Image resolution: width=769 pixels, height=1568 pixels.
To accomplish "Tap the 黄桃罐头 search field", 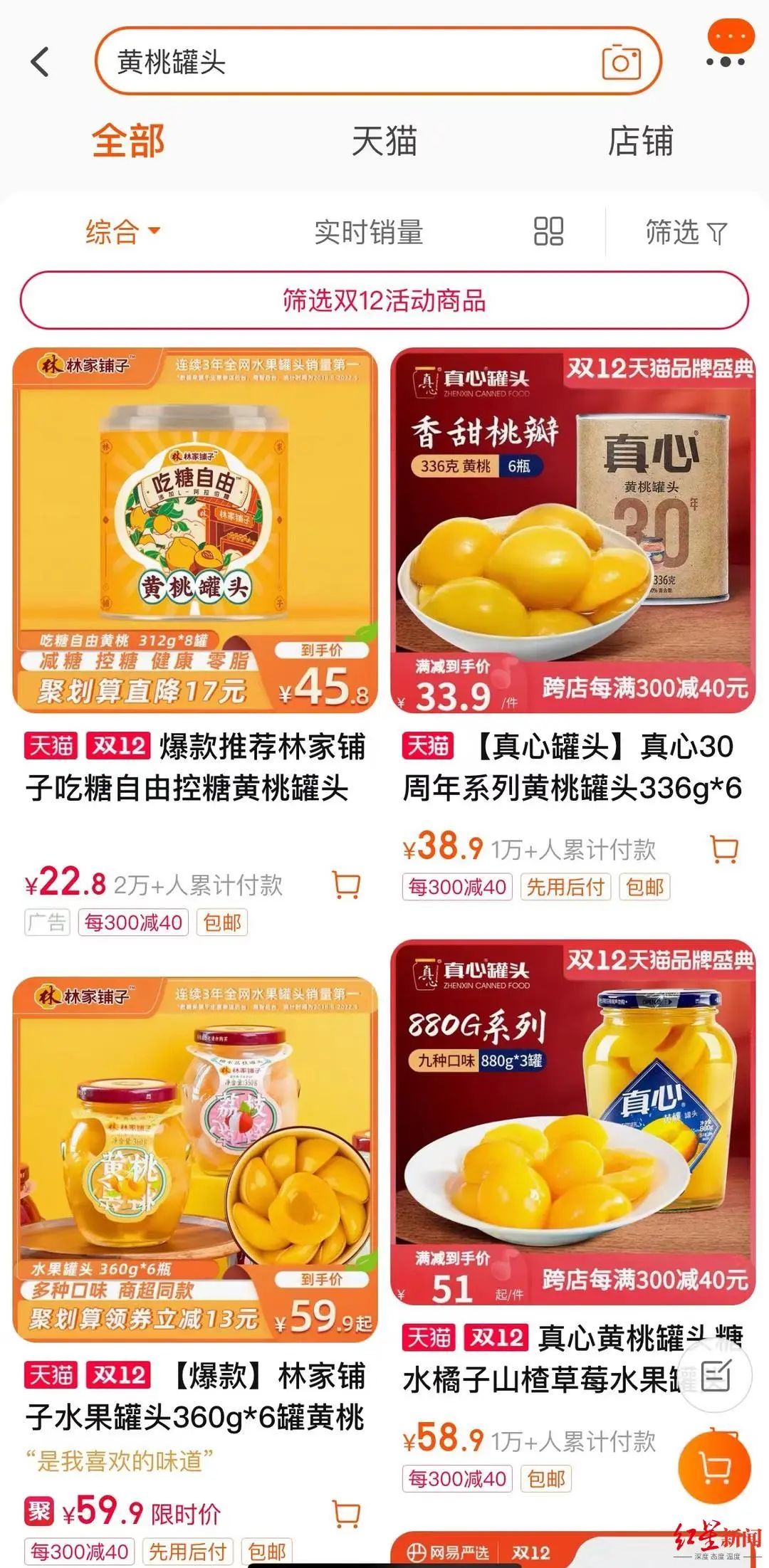I will (x=342, y=62).
